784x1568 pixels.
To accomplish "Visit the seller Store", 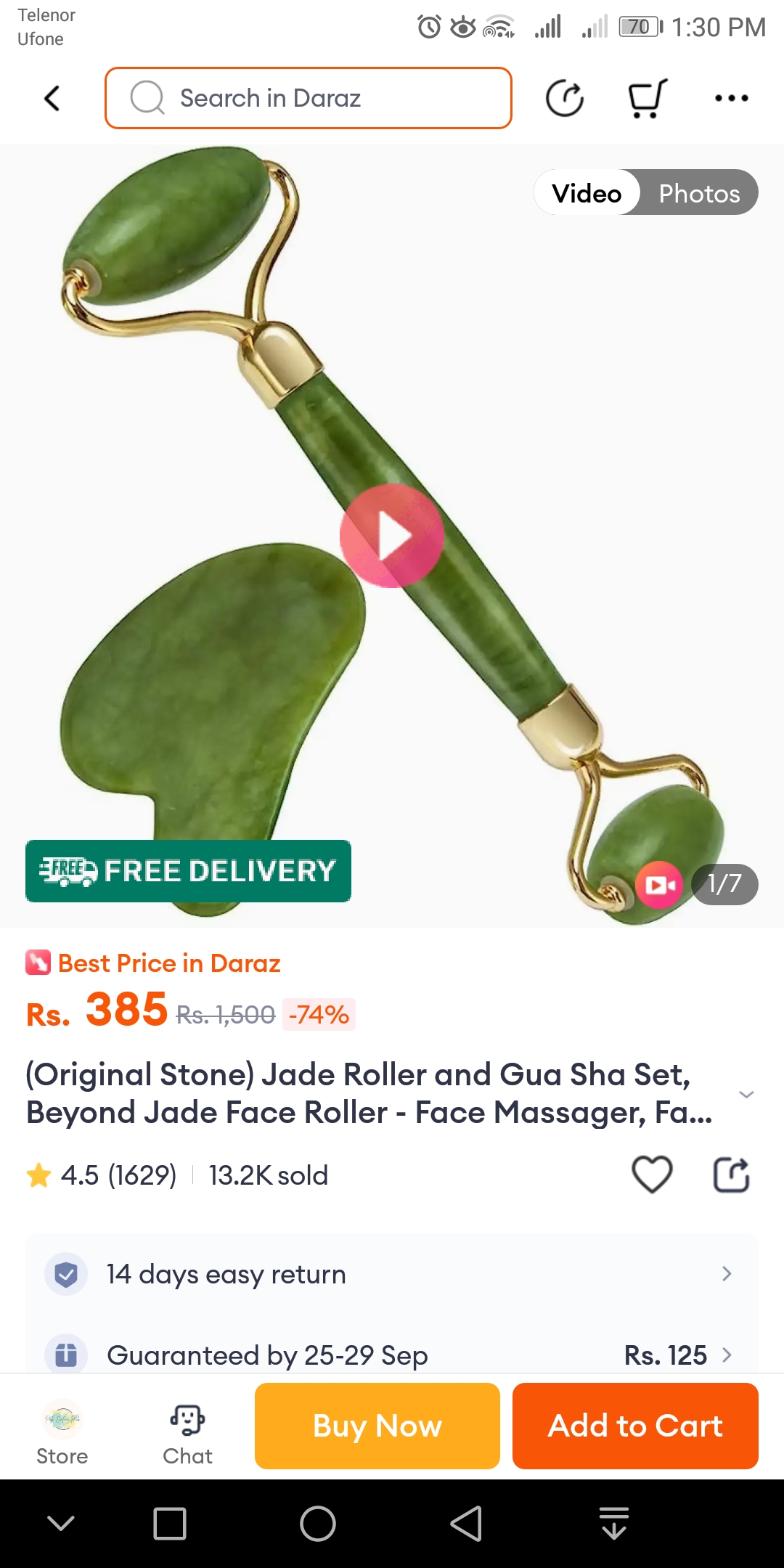I will coord(62,1432).
